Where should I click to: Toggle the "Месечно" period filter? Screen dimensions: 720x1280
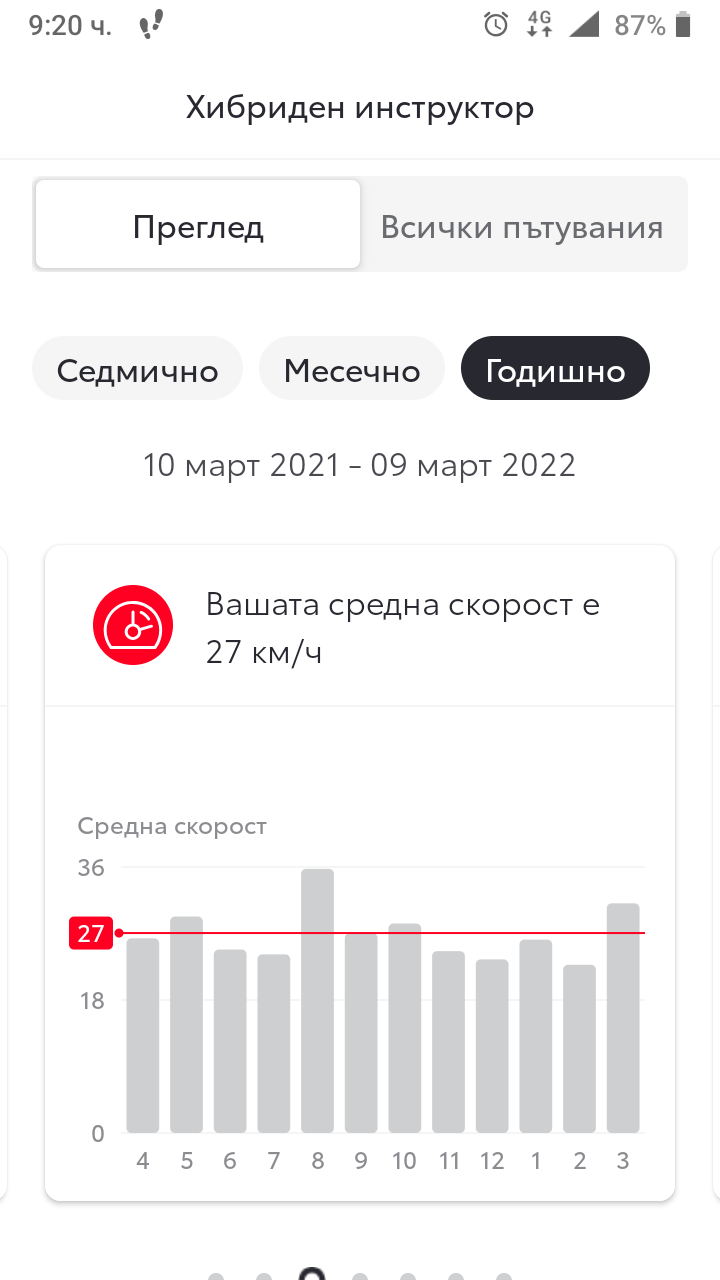(352, 368)
